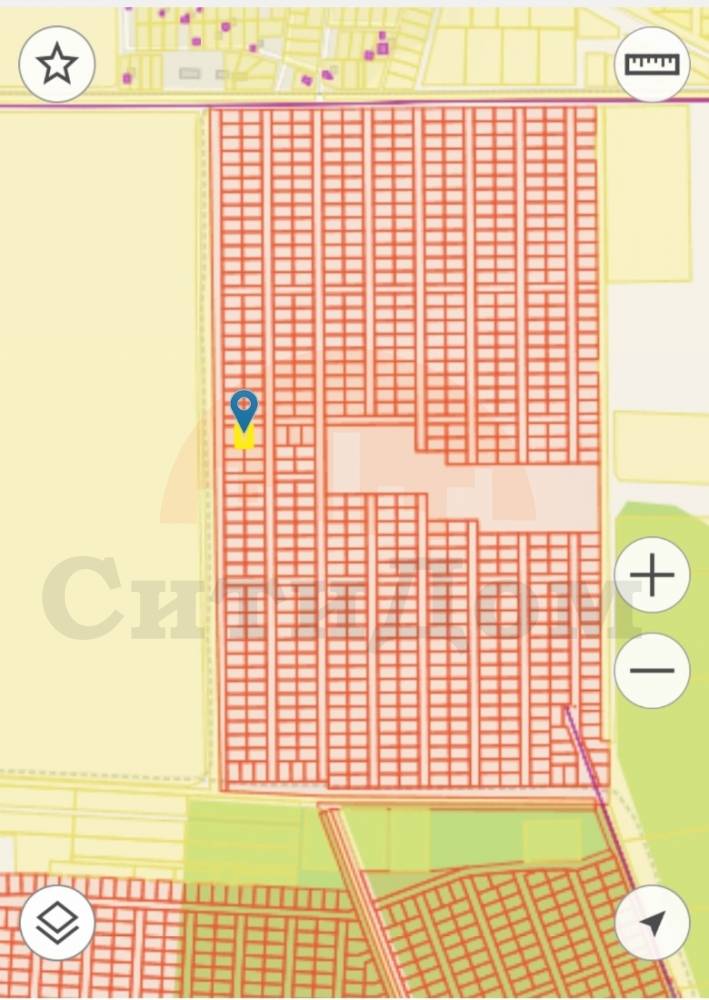Zoom out with the minus button
Image resolution: width=709 pixels, height=1000 pixels.
click(x=652, y=670)
